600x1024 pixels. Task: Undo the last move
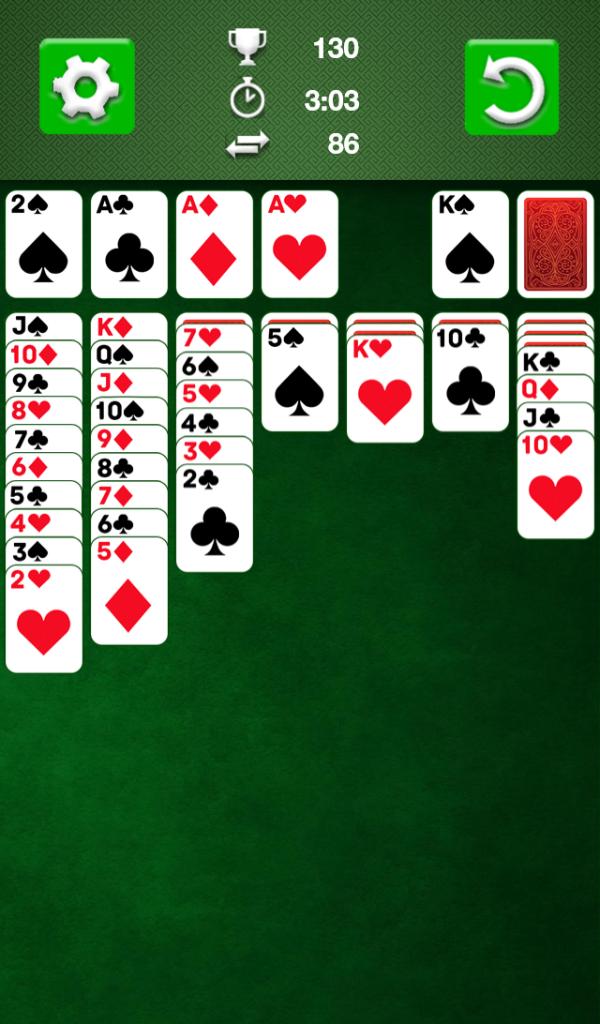pyautogui.click(x=511, y=87)
